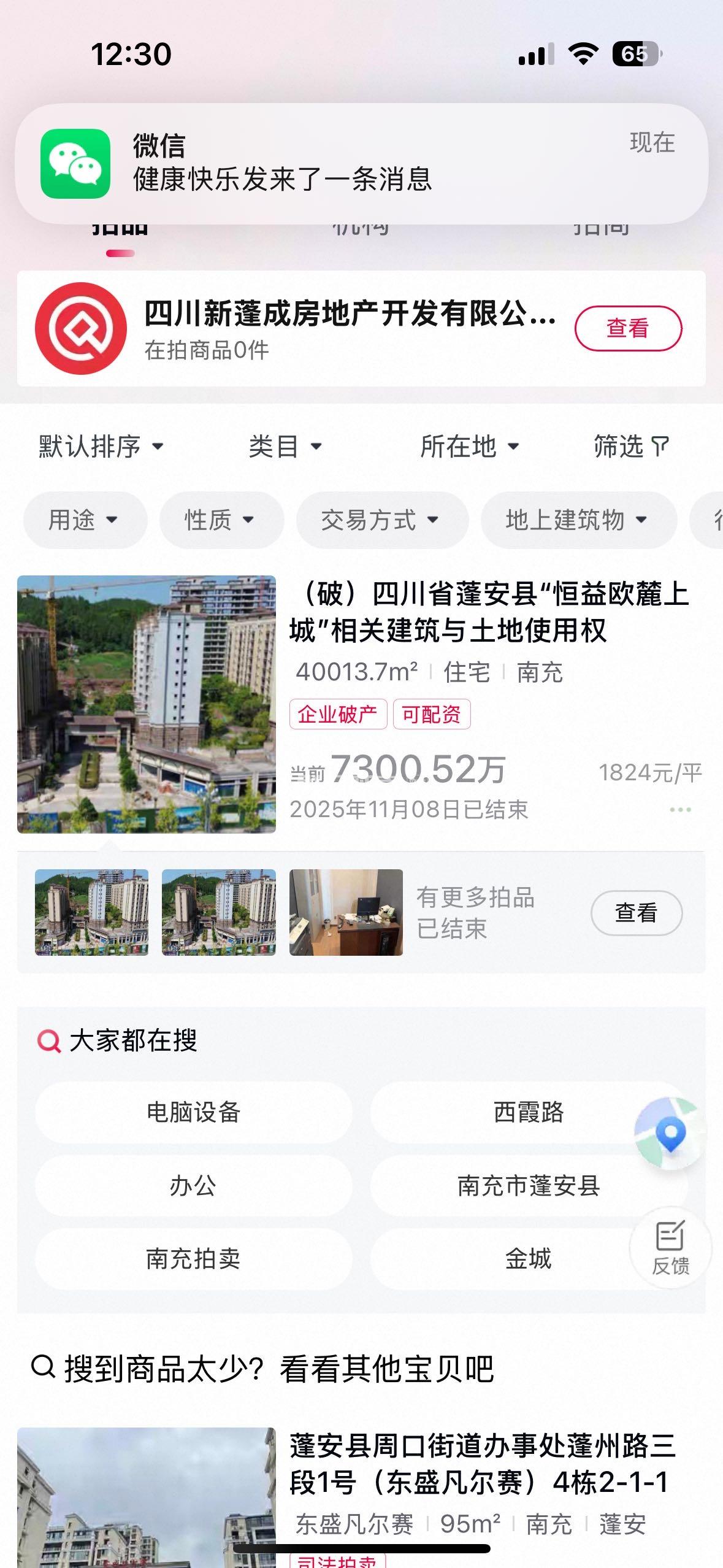The height and width of the screenshot is (1568, 723).
Task: Open the three-dot menu on 恒益欧麓上城 listing
Action: [680, 810]
